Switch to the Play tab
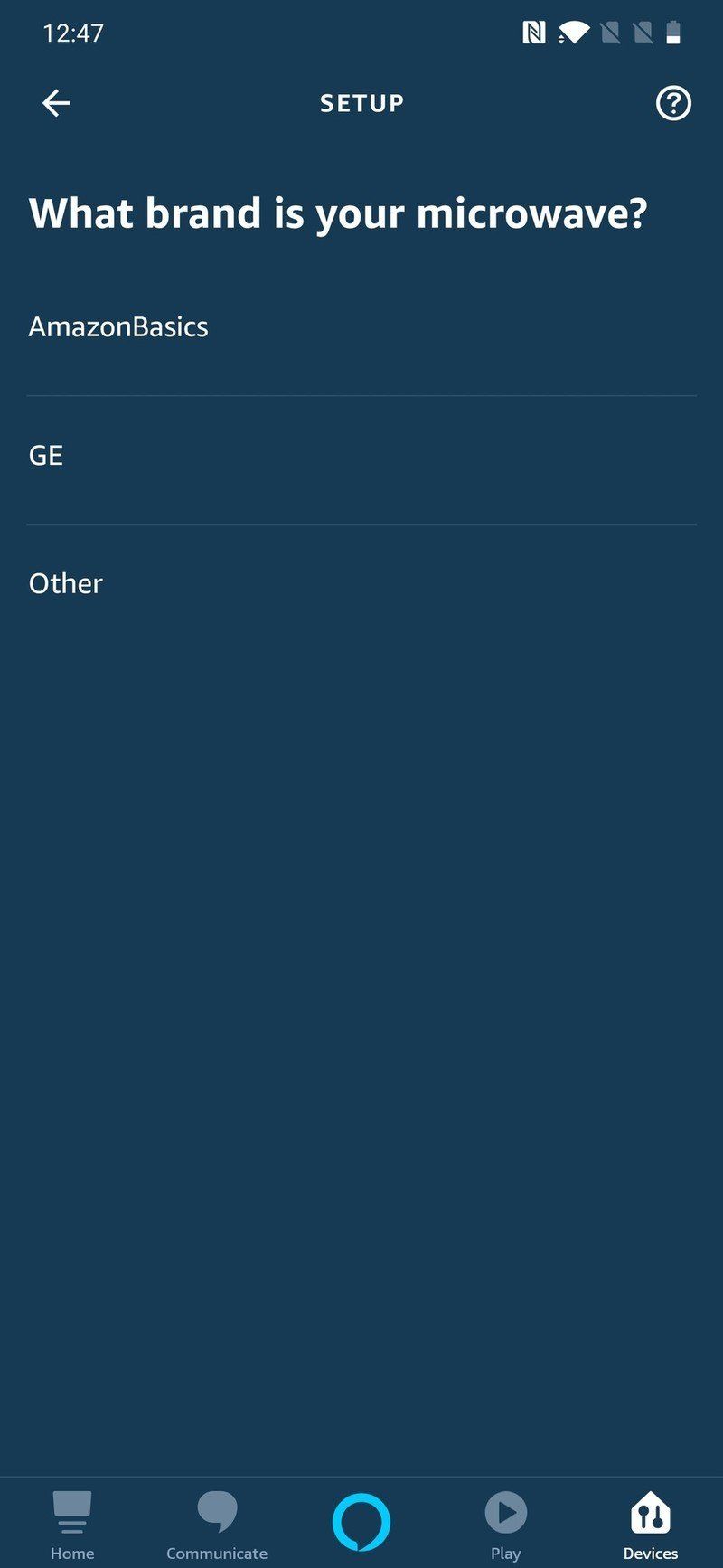This screenshot has height=1568, width=723. pyautogui.click(x=506, y=1525)
